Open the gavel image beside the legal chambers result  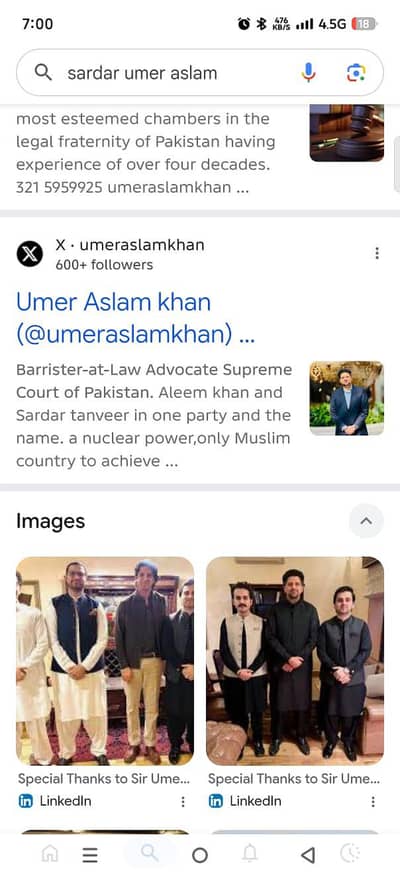tap(346, 133)
